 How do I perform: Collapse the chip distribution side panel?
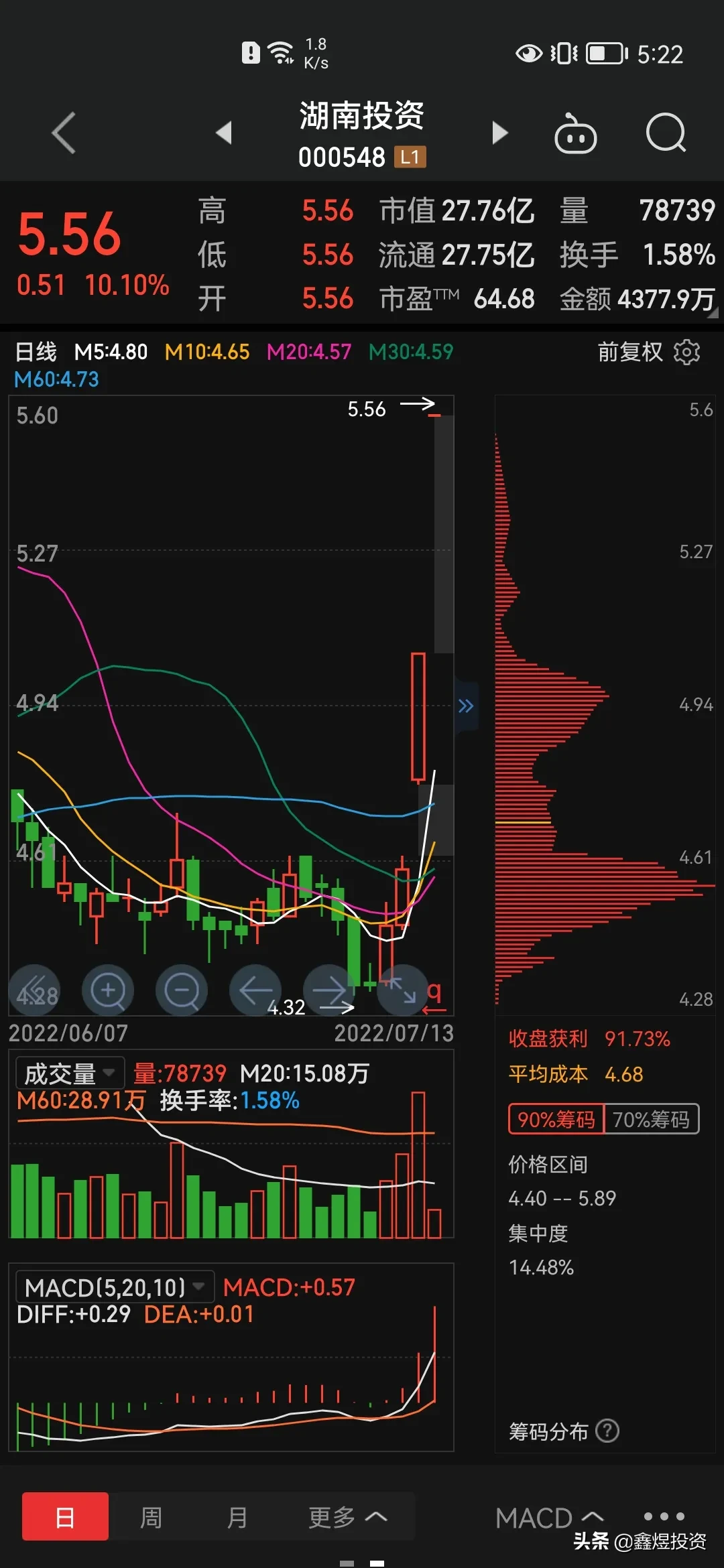coord(466,706)
